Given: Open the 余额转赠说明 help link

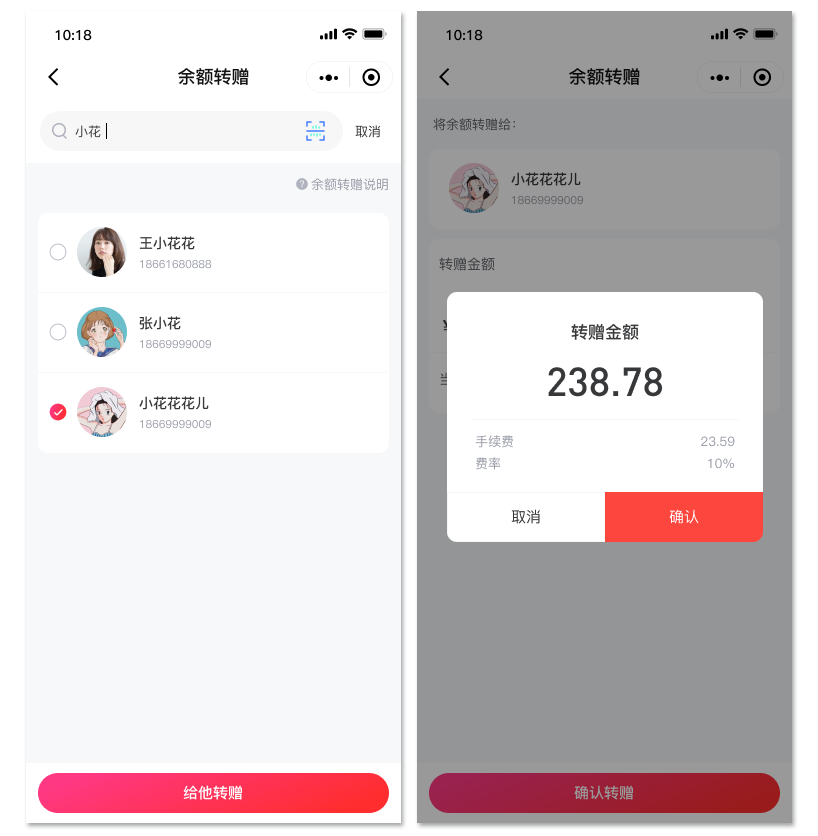Looking at the screenshot, I should point(343,185).
